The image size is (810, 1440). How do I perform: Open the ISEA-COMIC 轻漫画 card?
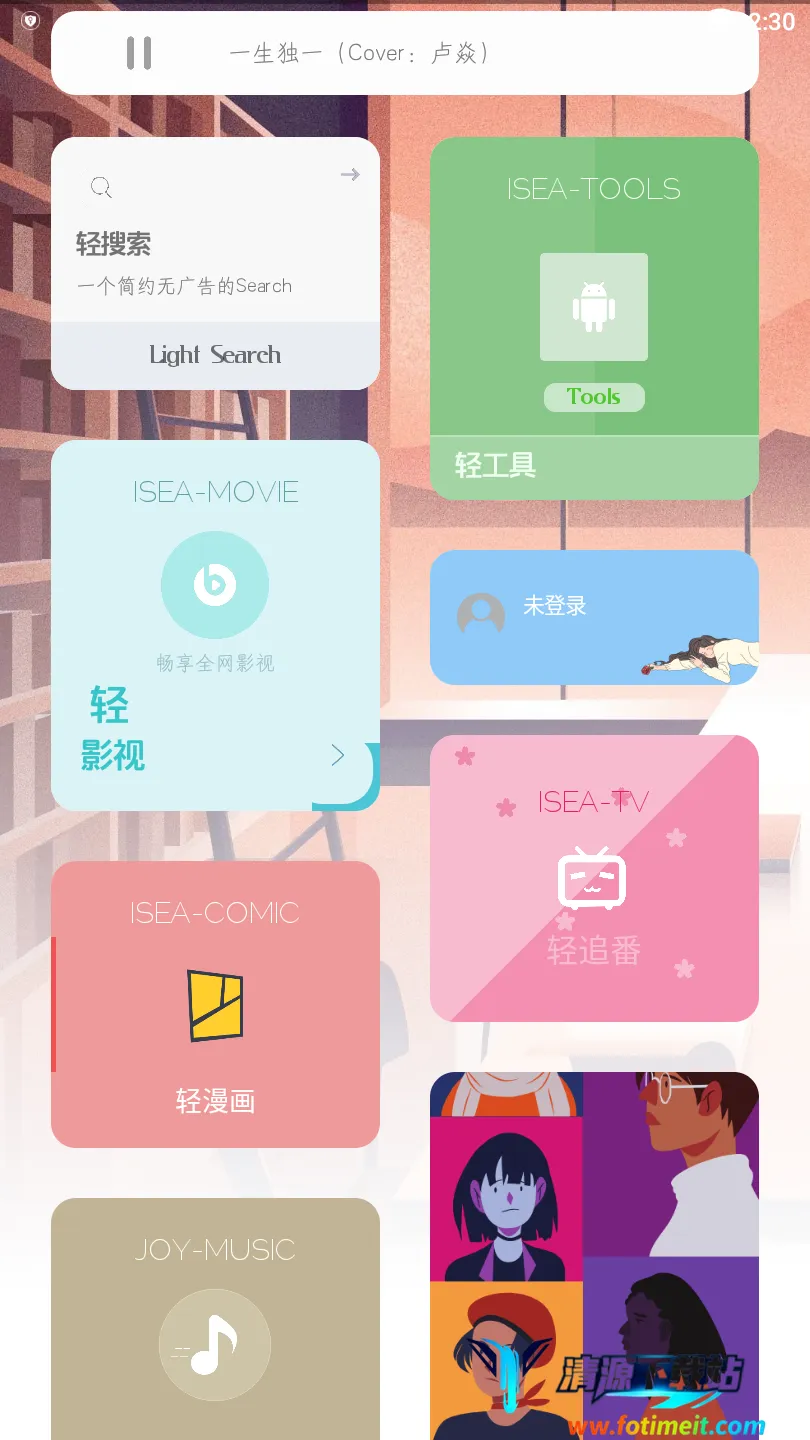tap(215, 1004)
